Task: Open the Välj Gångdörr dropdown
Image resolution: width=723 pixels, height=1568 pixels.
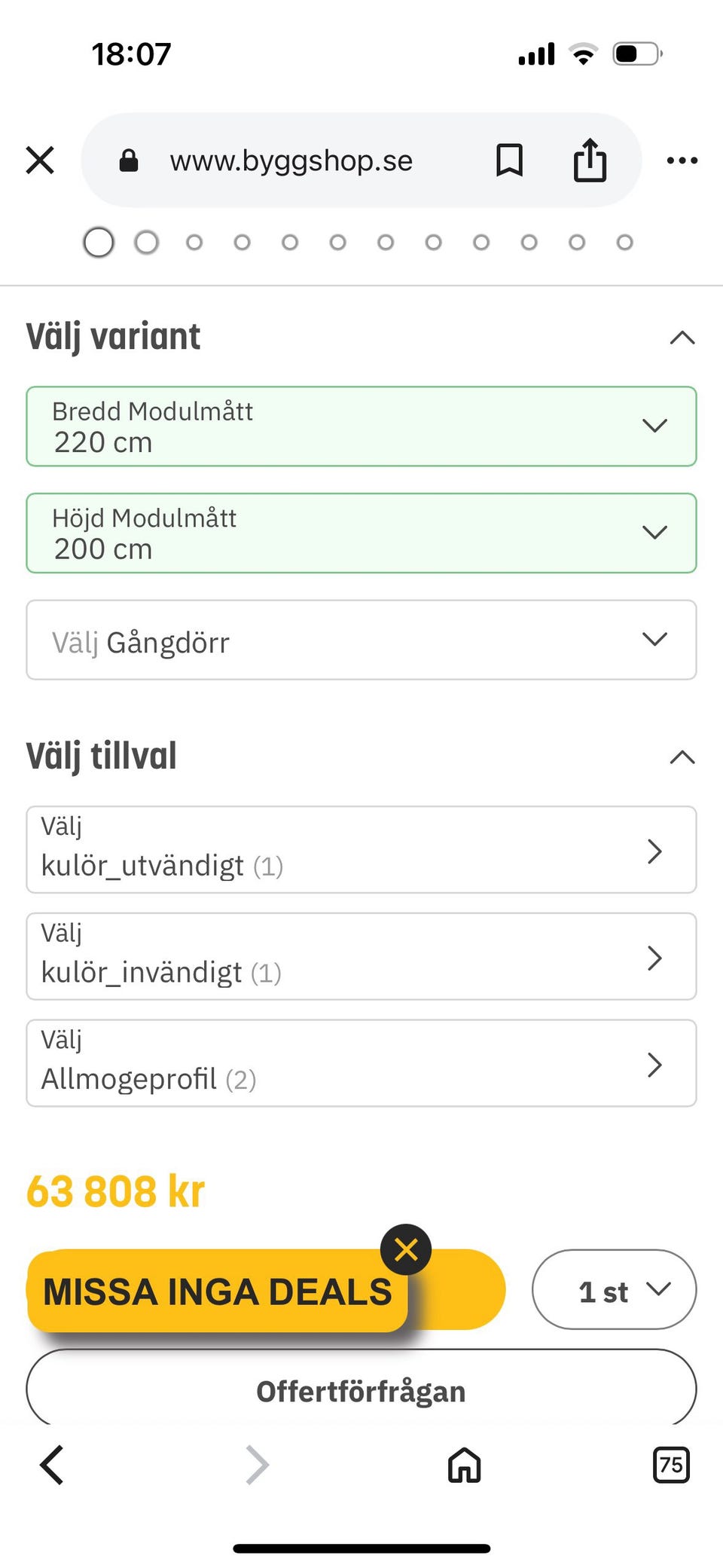Action: point(361,640)
